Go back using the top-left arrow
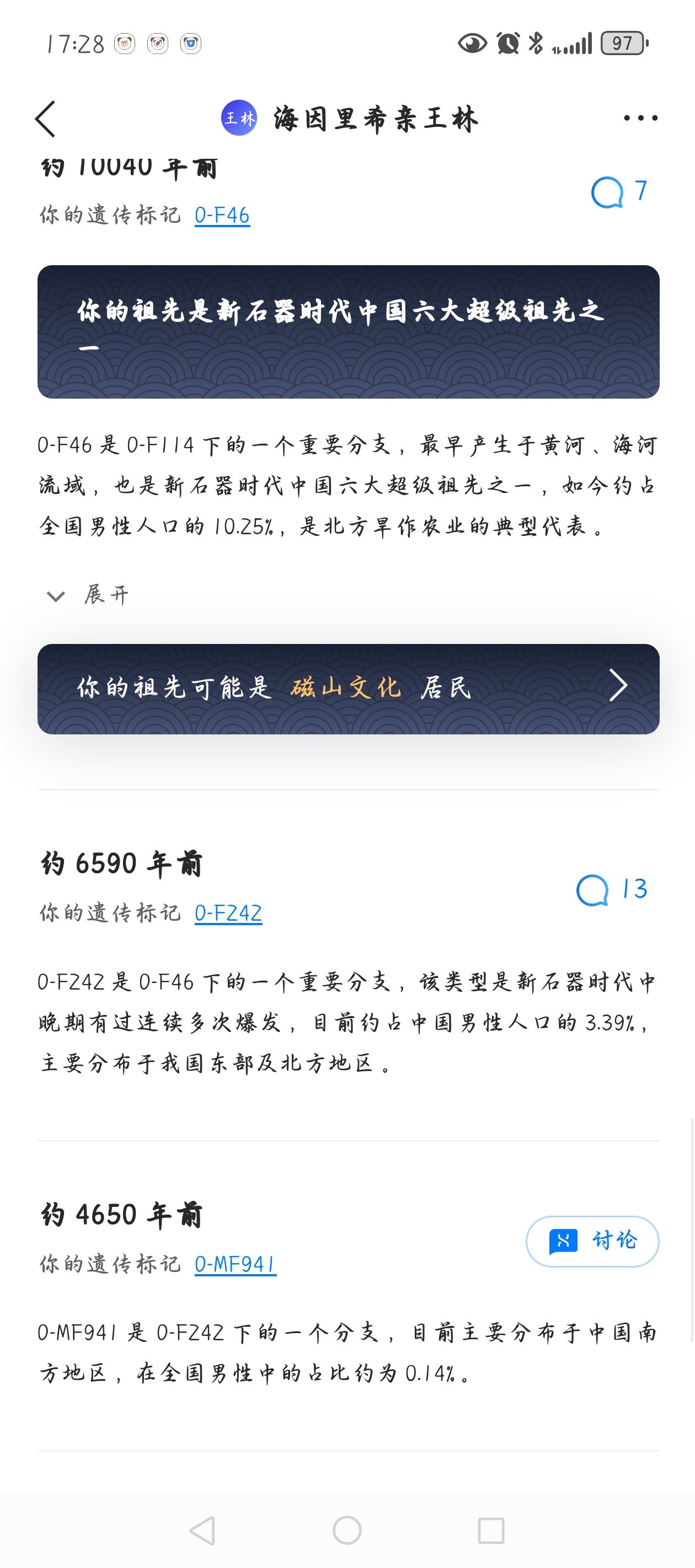 tap(46, 119)
